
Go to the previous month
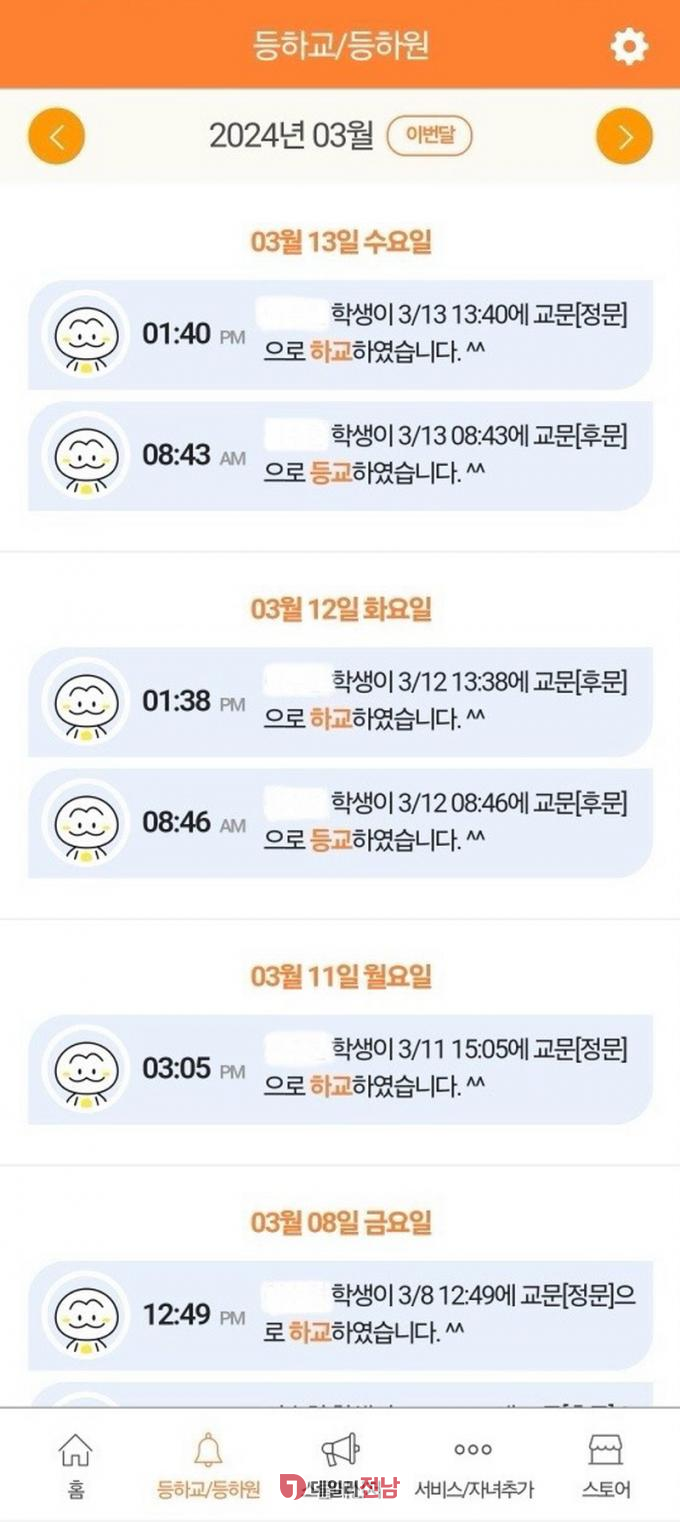point(56,136)
